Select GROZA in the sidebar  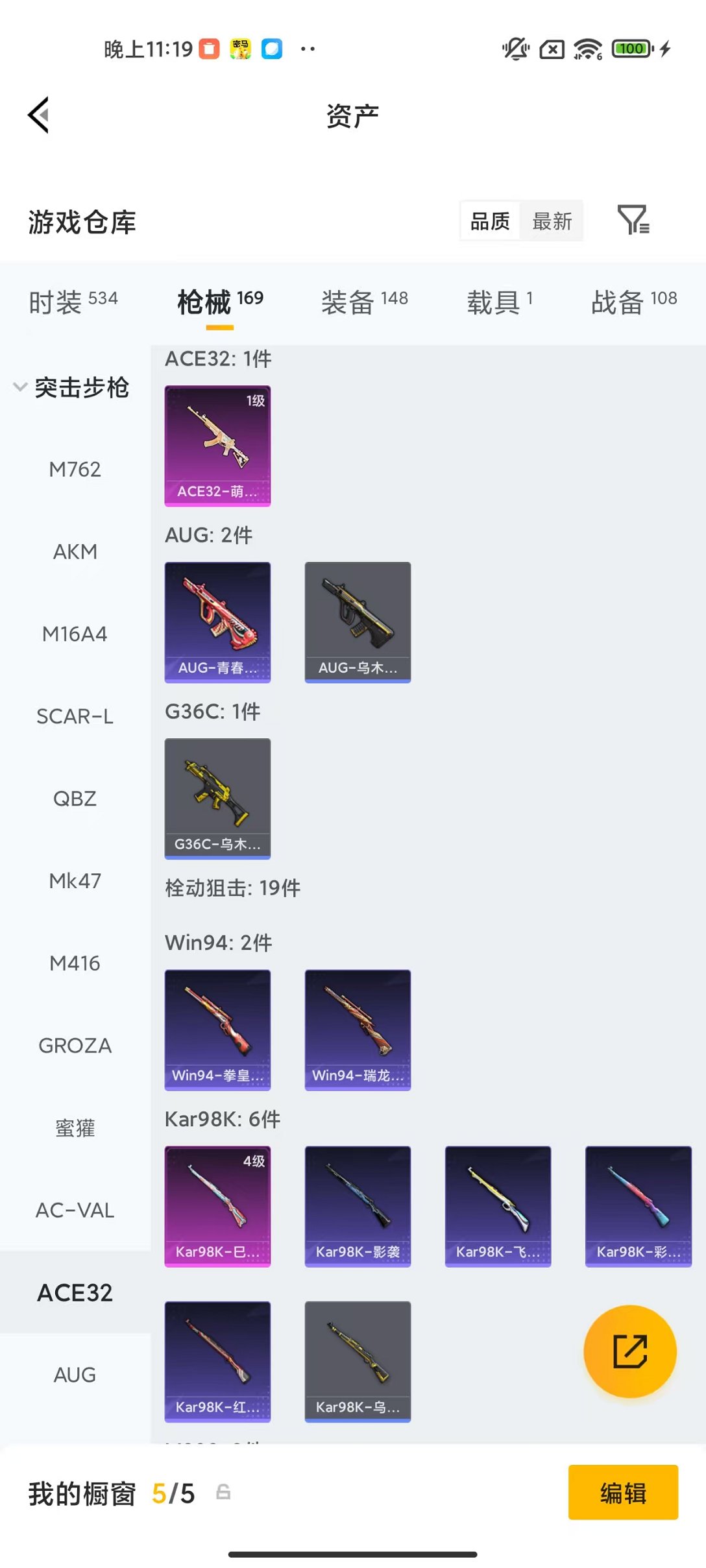pos(75,1045)
